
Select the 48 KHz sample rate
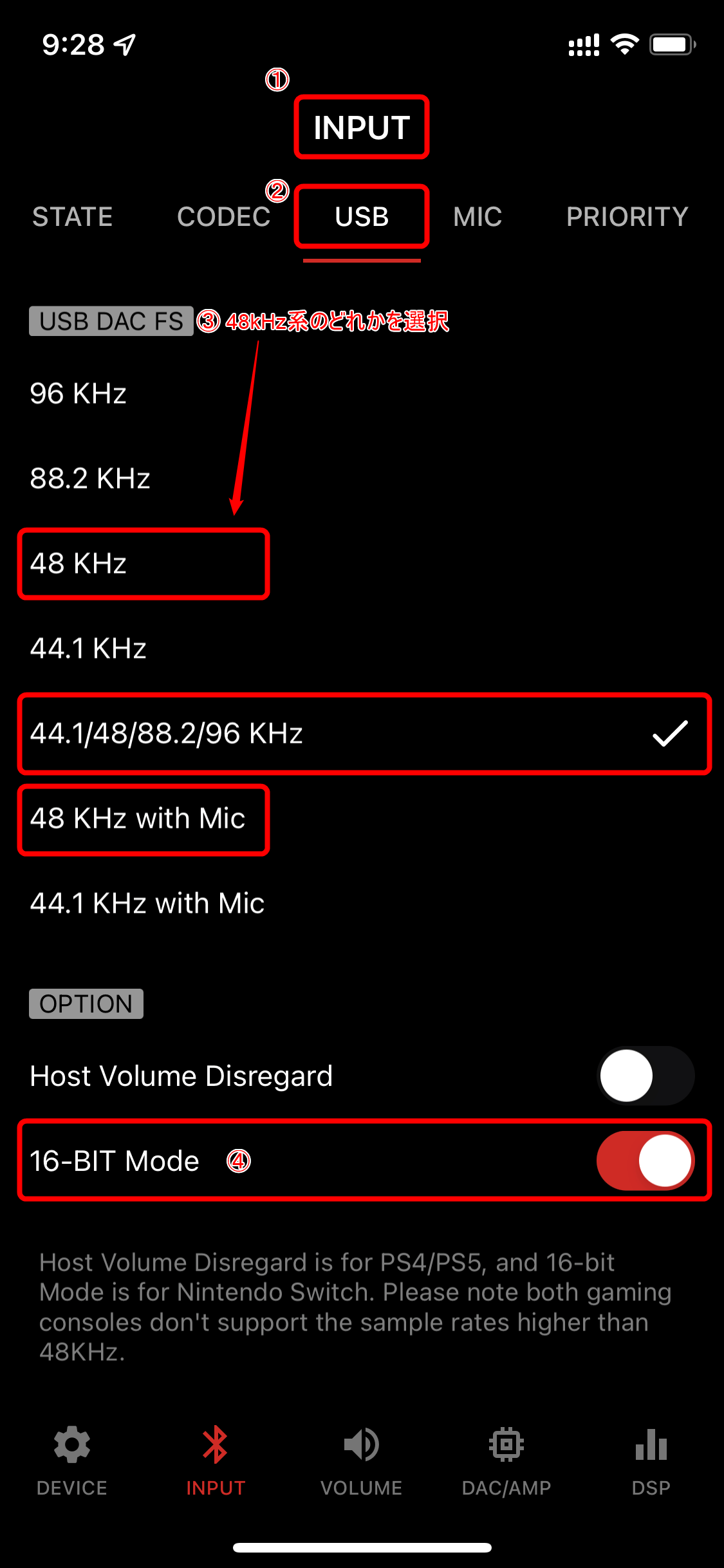tap(79, 563)
